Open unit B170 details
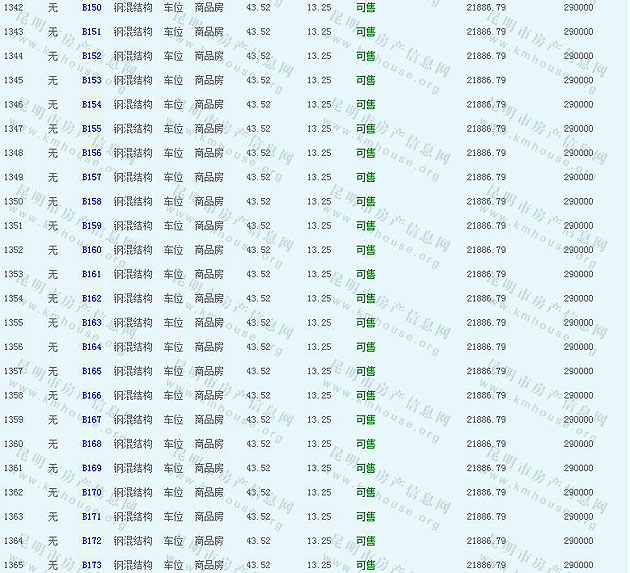Viewport: 630px width, 573px height. pos(91,492)
